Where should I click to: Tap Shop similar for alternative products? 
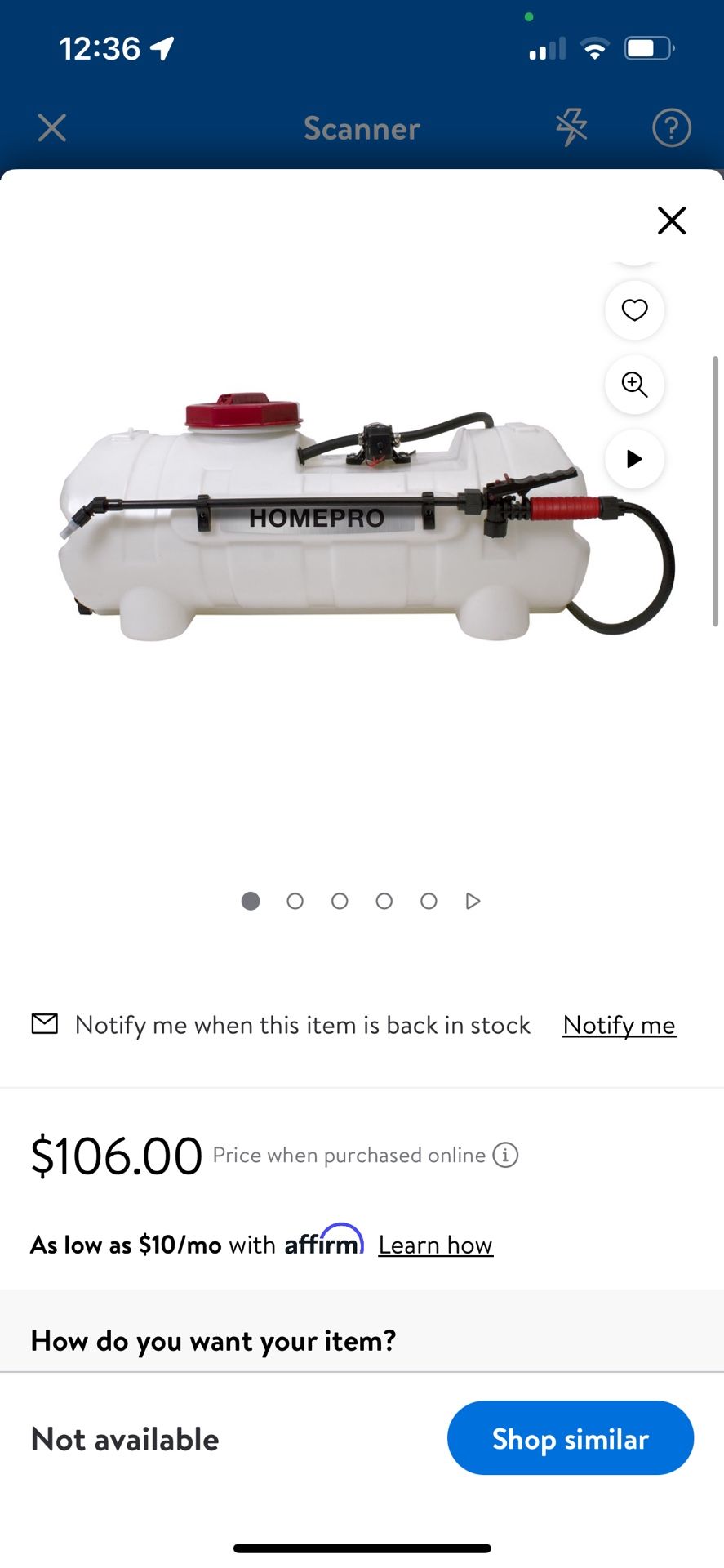point(569,1438)
